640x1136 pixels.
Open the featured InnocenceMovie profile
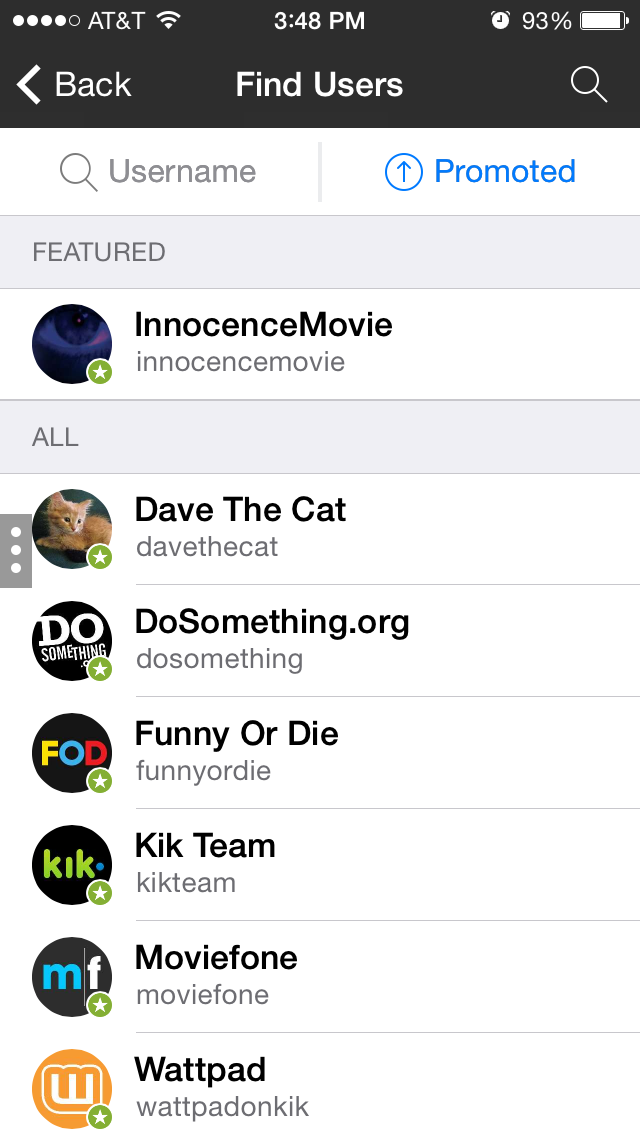pos(320,344)
